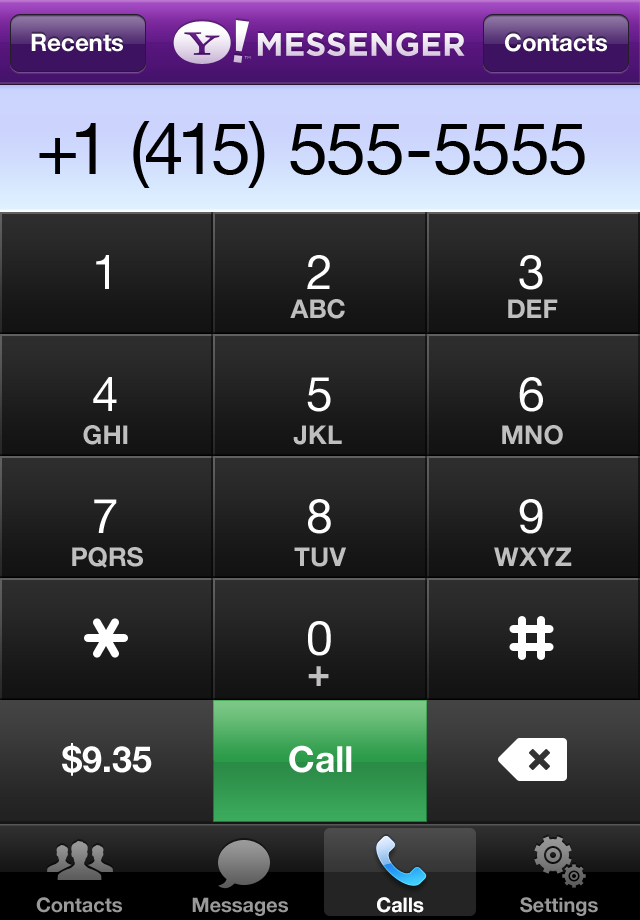Tap the hash pound key
The width and height of the screenshot is (640, 920).
pyautogui.click(x=532, y=639)
